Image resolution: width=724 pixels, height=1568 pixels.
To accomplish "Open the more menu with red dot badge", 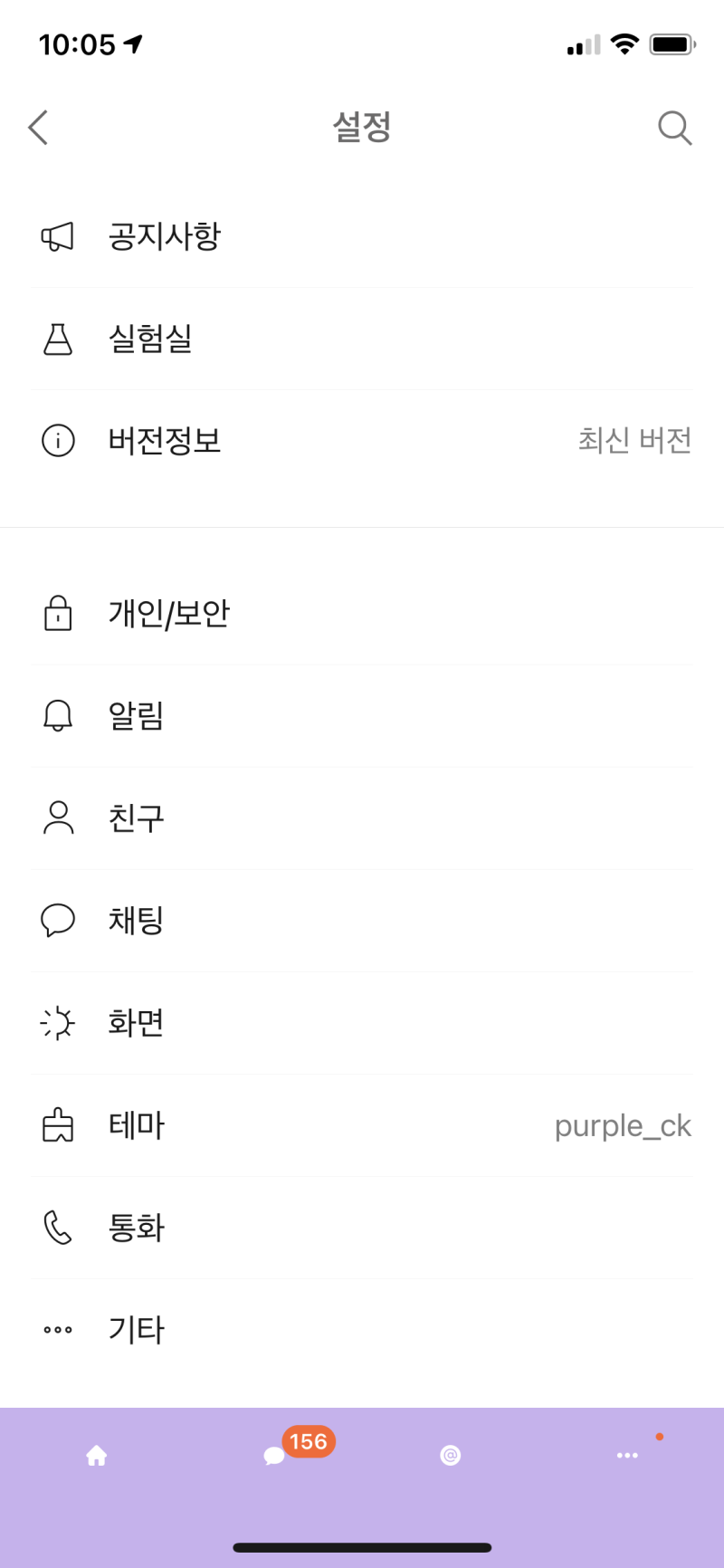I will pyautogui.click(x=627, y=1455).
